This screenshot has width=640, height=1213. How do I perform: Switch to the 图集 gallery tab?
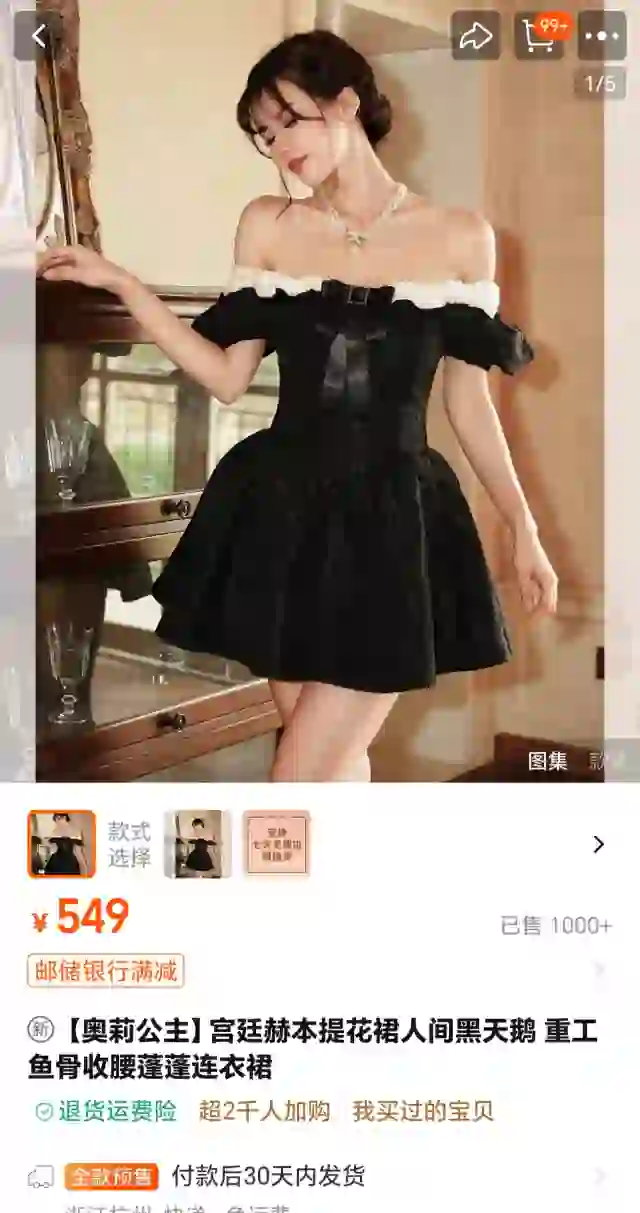(548, 761)
